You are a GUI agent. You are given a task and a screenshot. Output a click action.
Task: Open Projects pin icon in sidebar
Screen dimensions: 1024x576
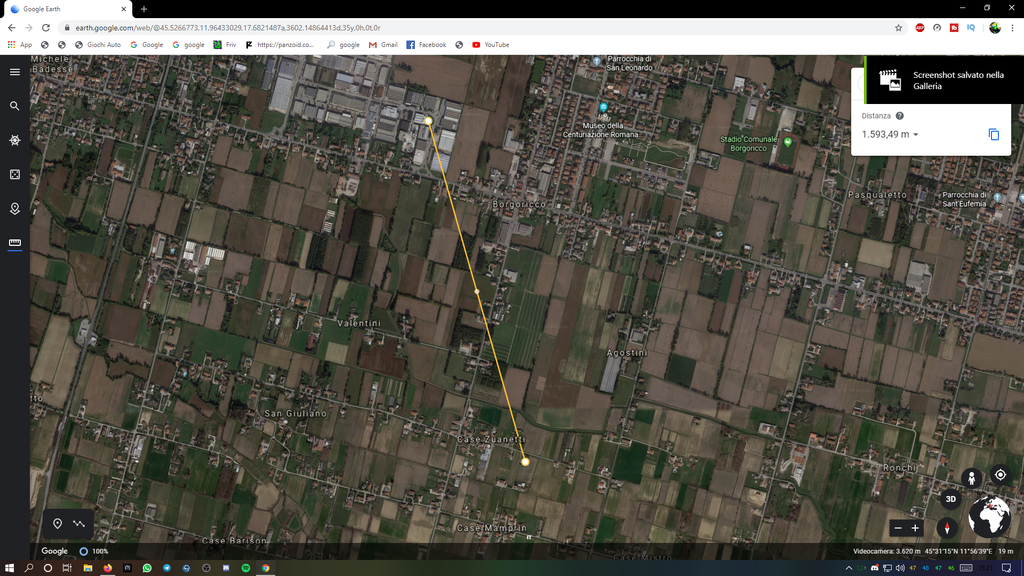[15, 209]
